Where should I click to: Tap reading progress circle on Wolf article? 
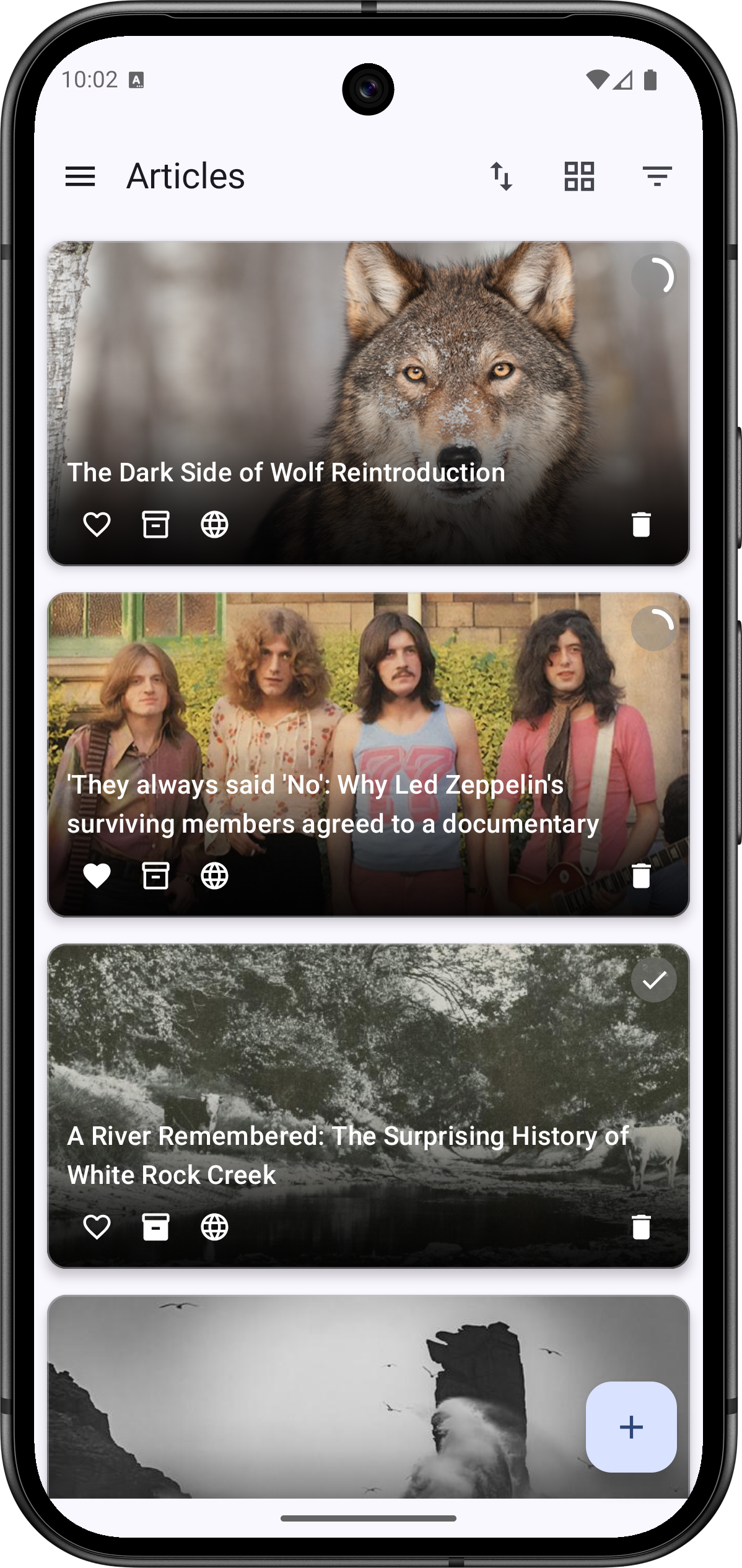pyautogui.click(x=653, y=277)
